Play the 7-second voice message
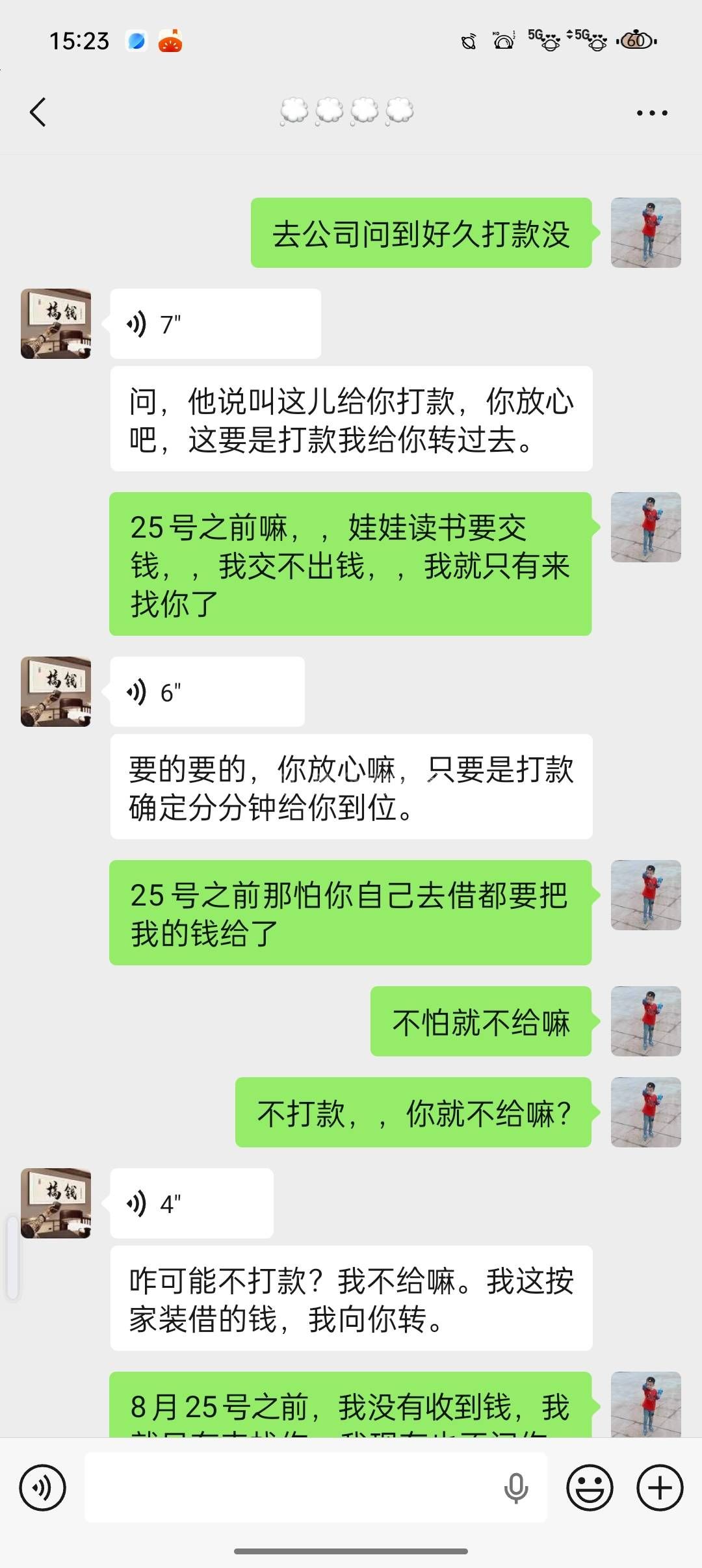 click(x=214, y=324)
